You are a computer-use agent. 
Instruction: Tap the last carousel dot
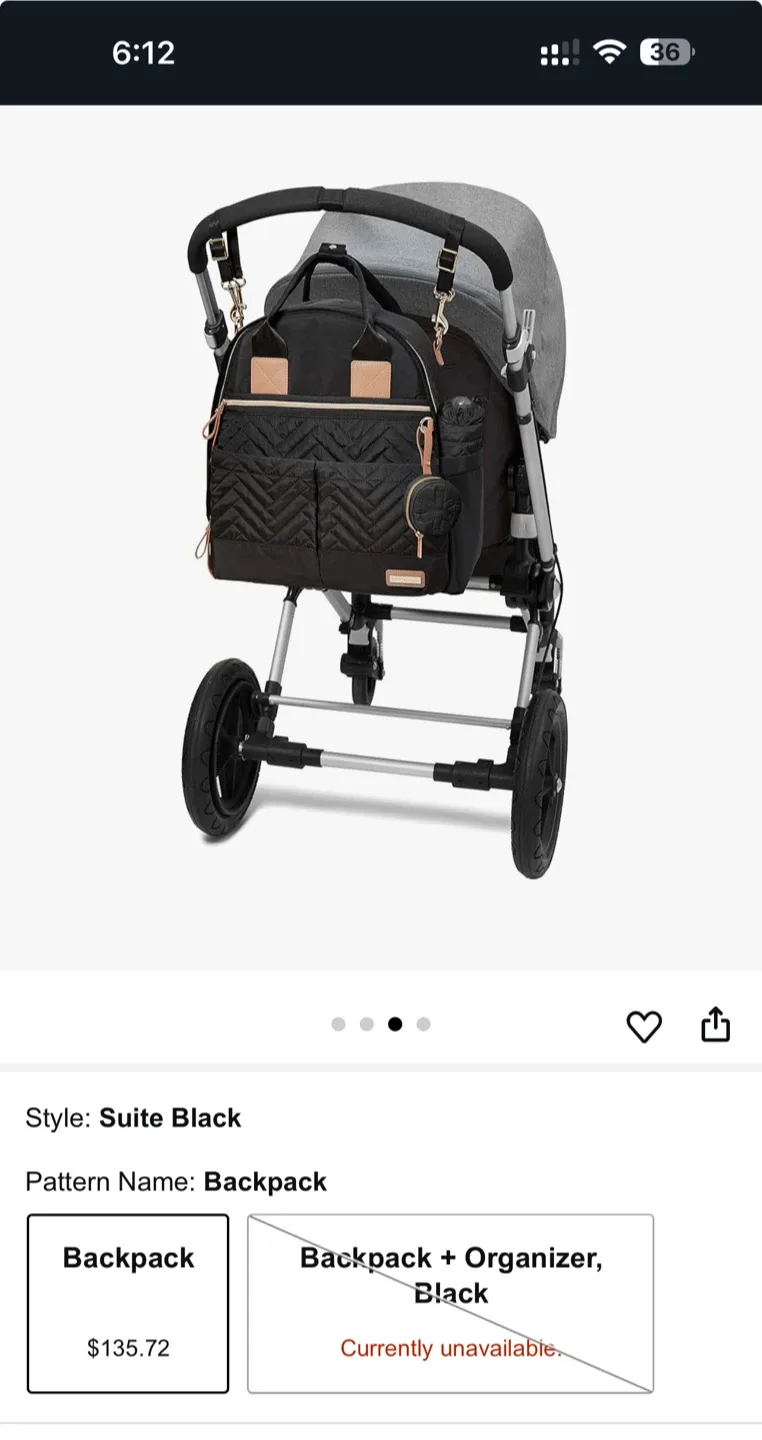(x=424, y=1024)
